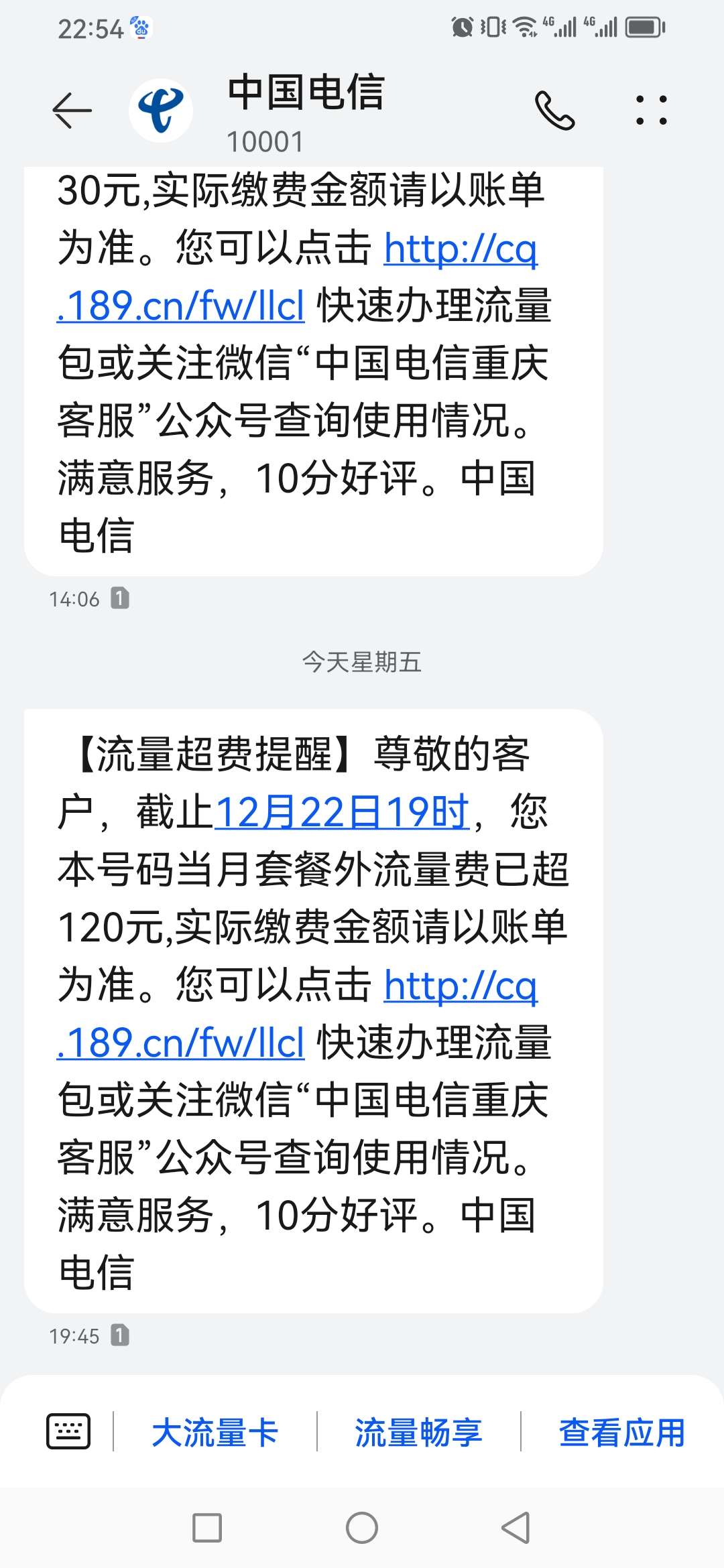Screen dimensions: 724x1568
Task: Select the 查看应用 menu option
Action: [621, 1432]
